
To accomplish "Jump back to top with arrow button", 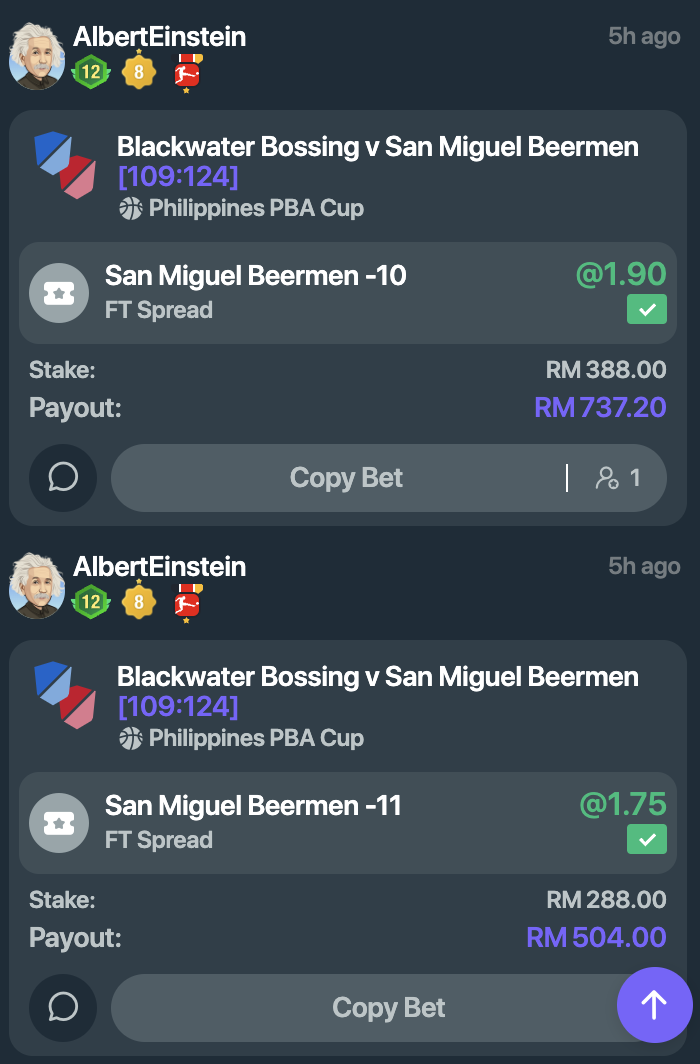I will pos(654,1004).
